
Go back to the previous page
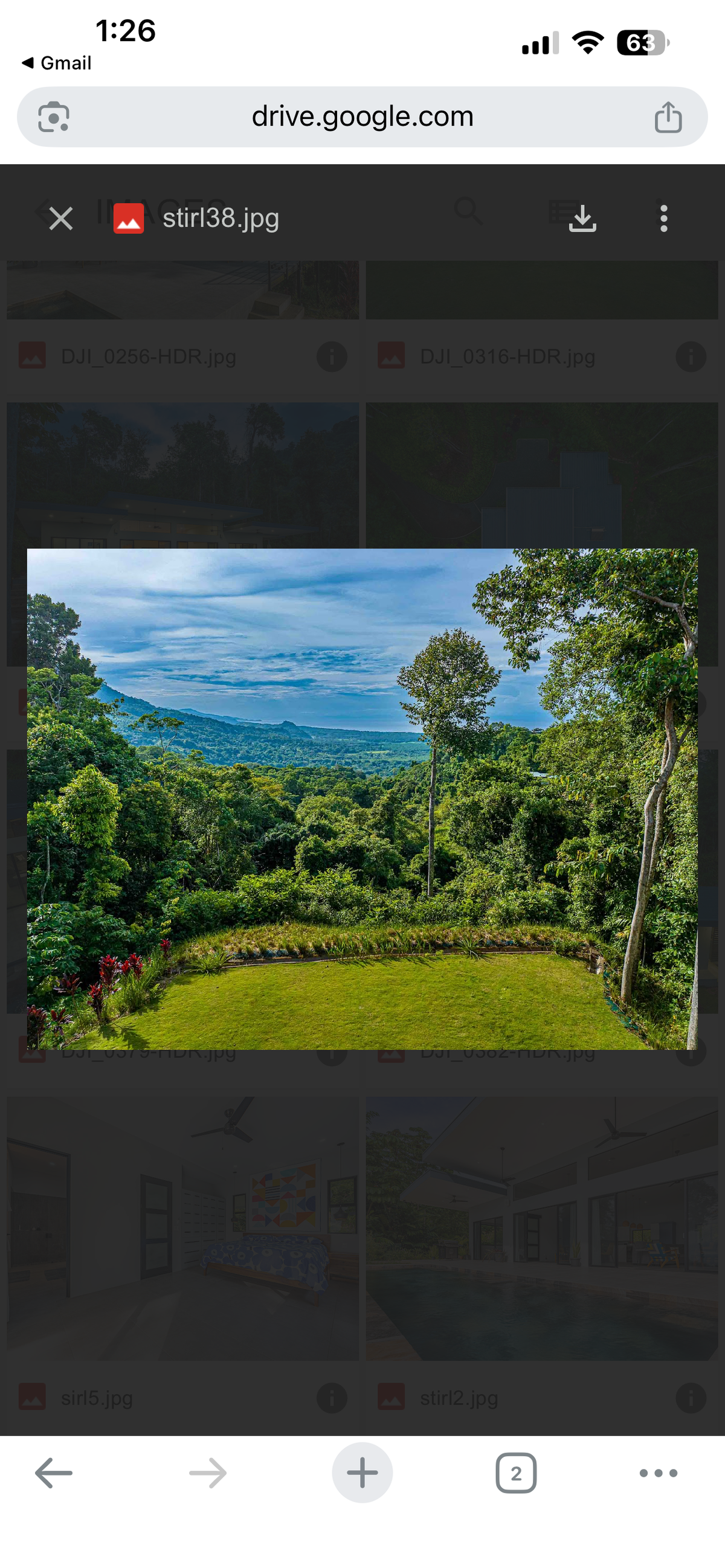54,1473
